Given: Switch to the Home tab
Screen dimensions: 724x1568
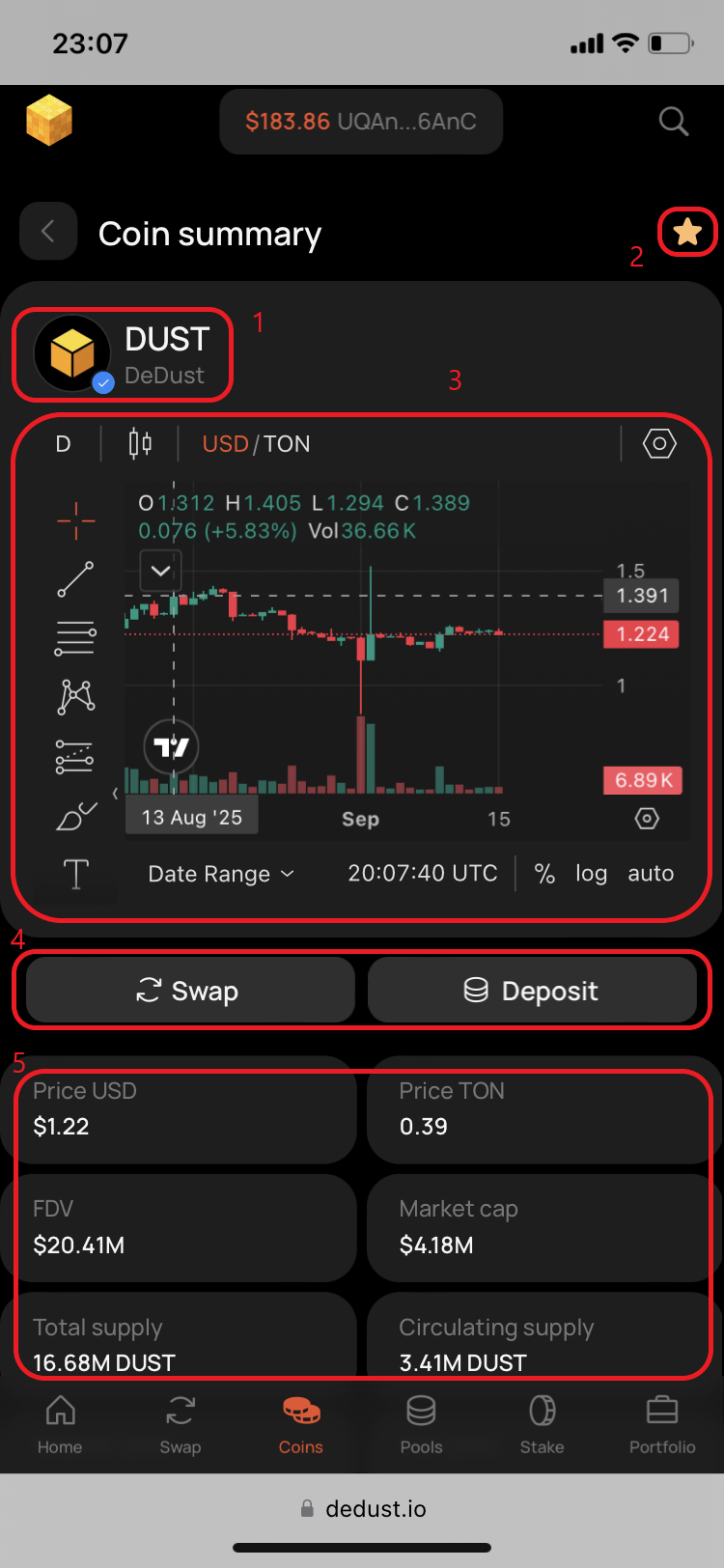Looking at the screenshot, I should coord(60,1424).
